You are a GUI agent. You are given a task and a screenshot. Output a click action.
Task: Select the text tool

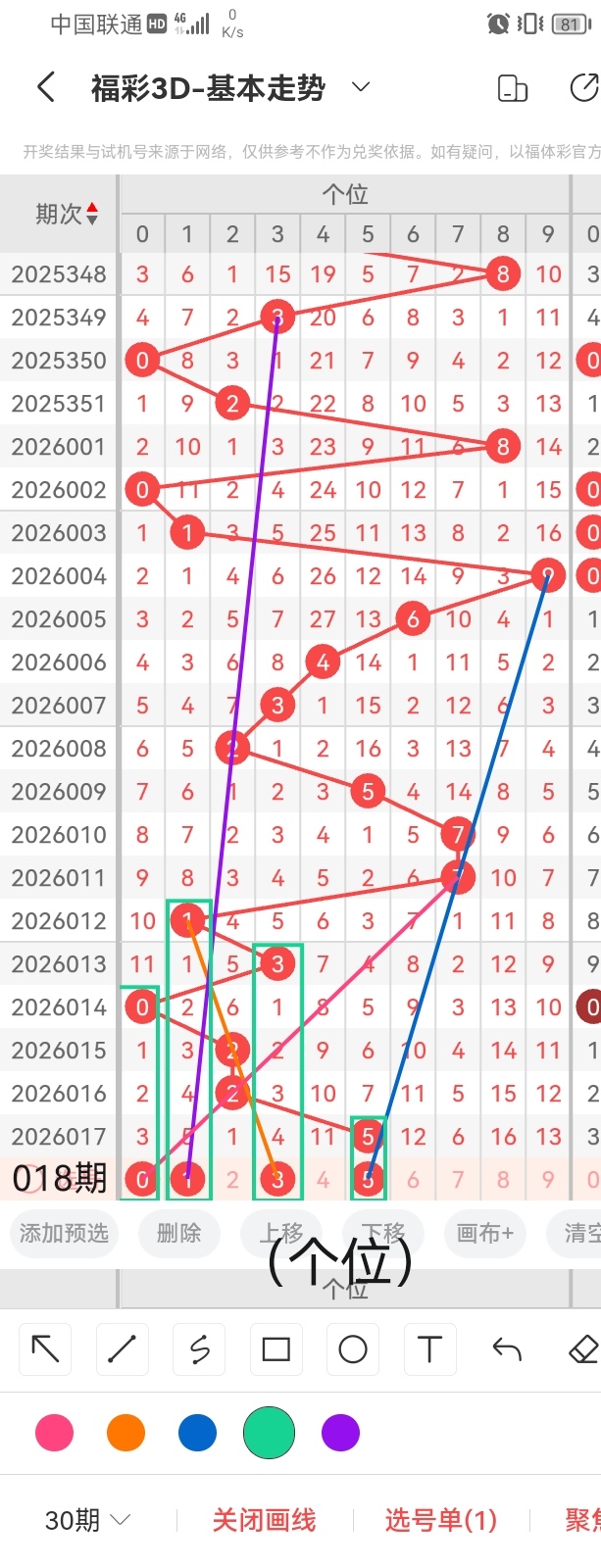click(x=429, y=1349)
